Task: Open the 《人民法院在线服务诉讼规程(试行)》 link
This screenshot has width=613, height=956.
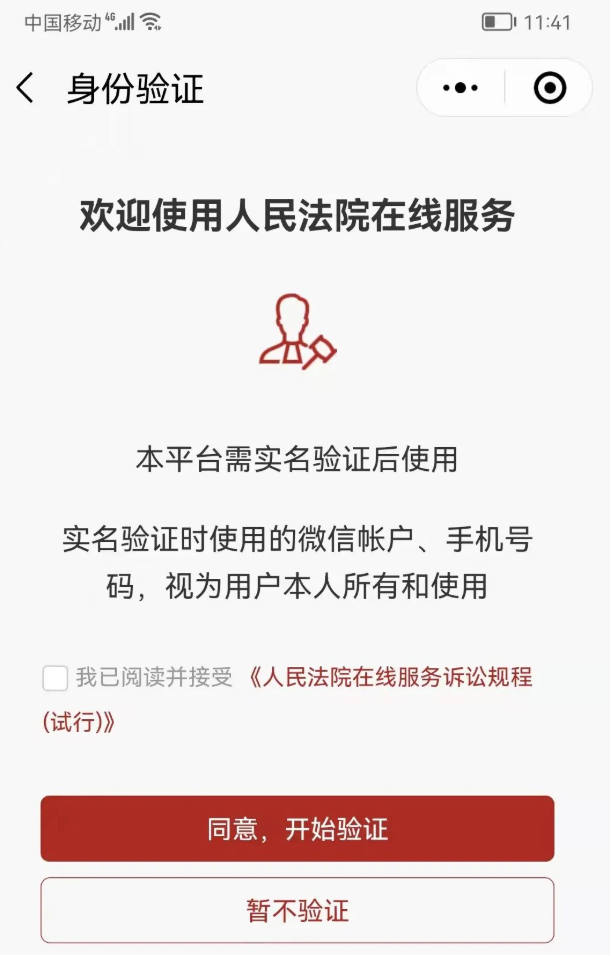Action: coord(390,678)
